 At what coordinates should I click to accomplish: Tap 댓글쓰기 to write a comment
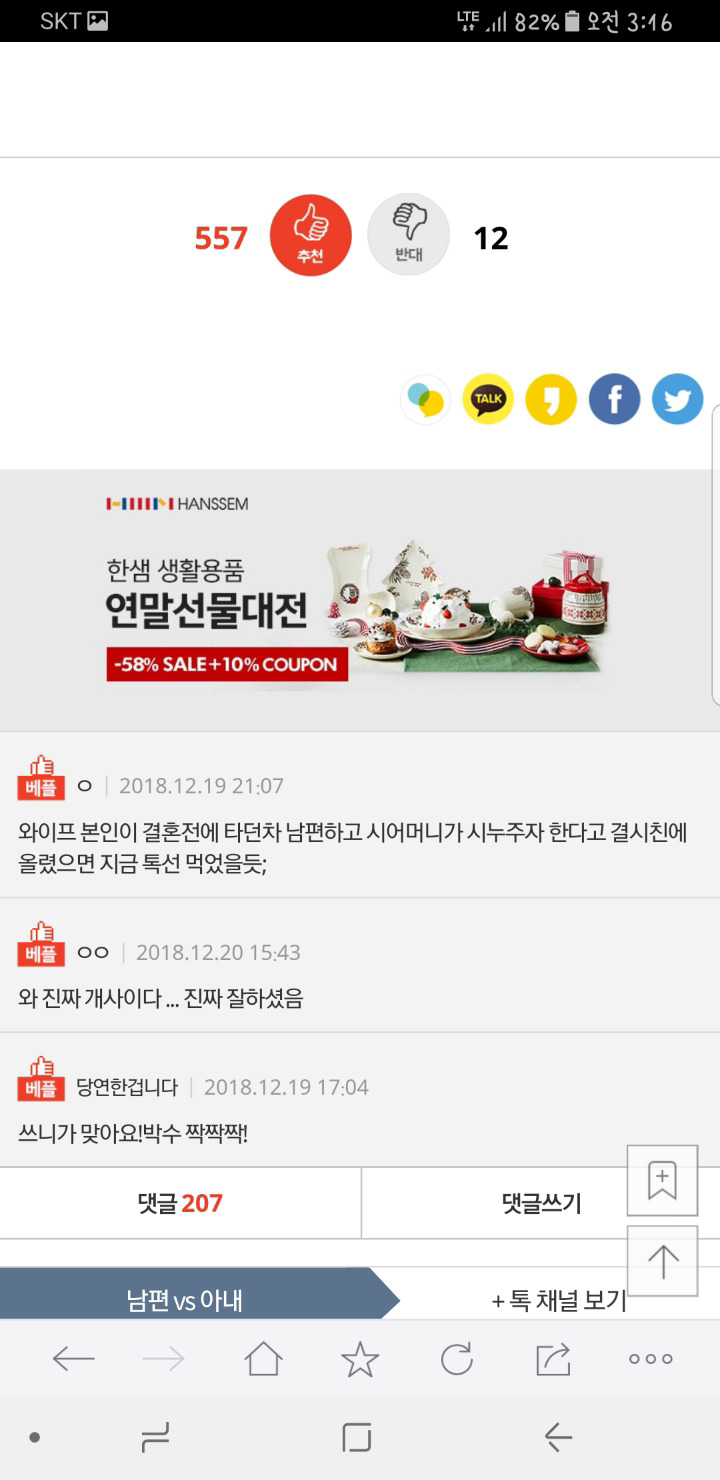click(x=541, y=1203)
